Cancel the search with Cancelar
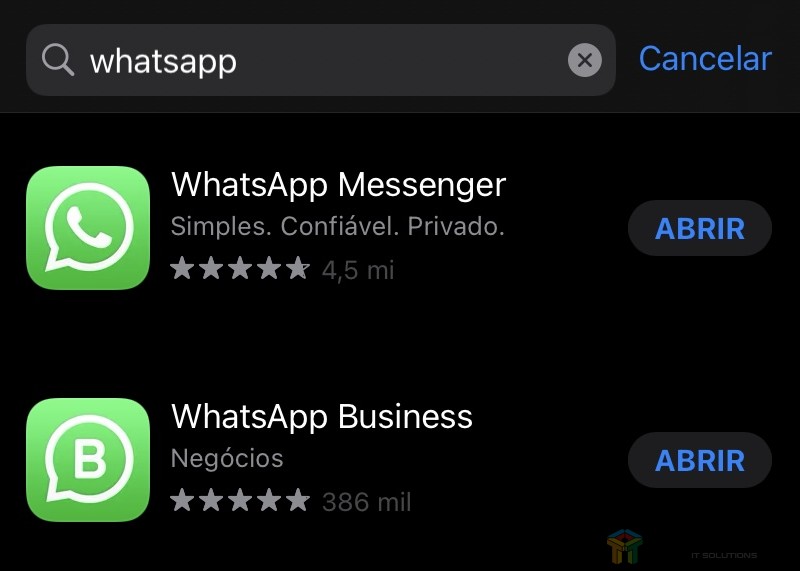Viewport: 800px width, 571px height. click(x=705, y=59)
